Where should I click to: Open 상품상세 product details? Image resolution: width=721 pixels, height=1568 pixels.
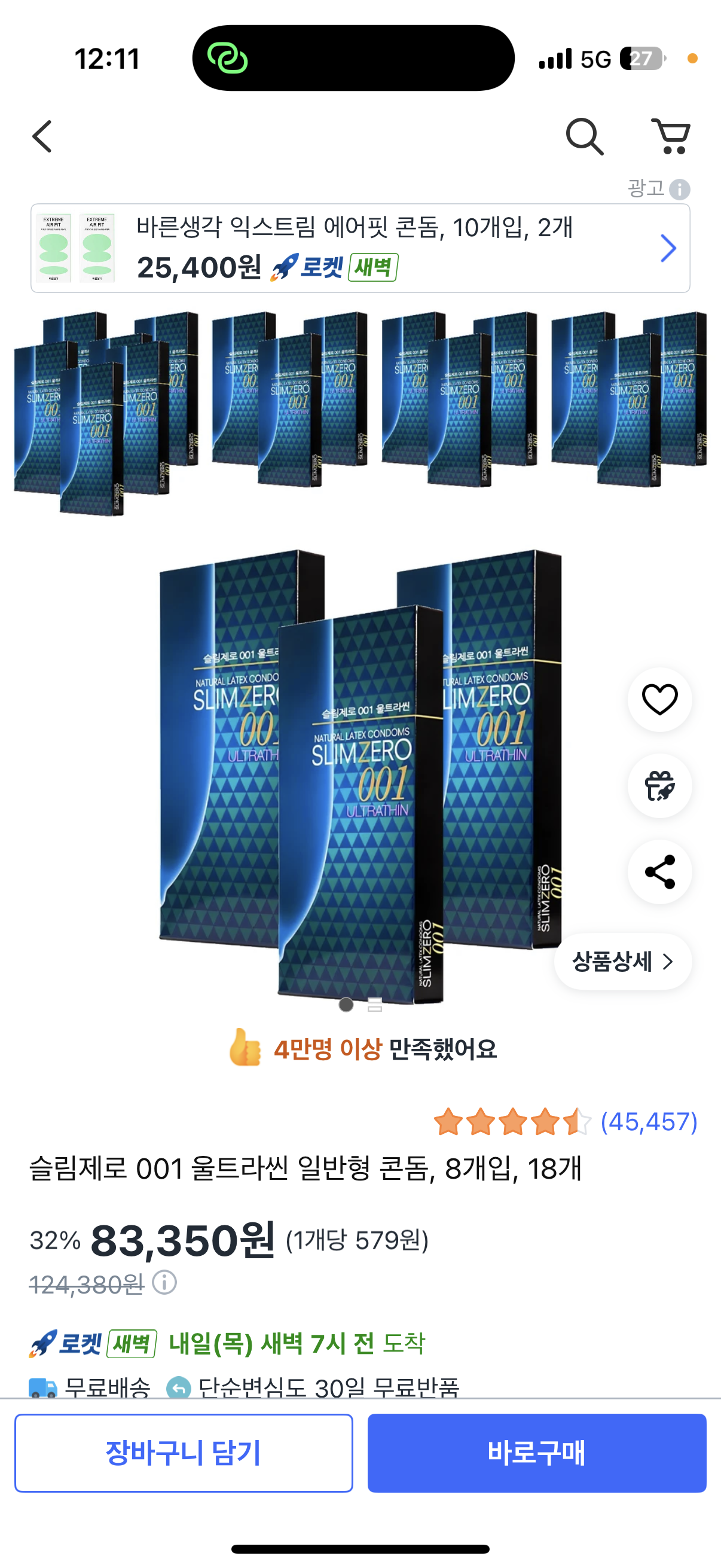(x=622, y=962)
